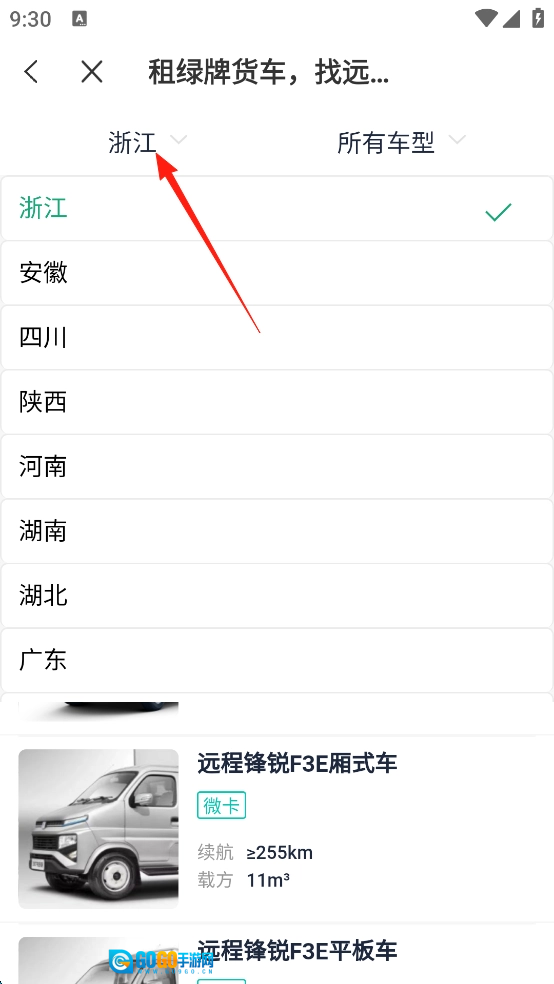Select 浙江 in the province list
The image size is (554, 984).
(277, 208)
